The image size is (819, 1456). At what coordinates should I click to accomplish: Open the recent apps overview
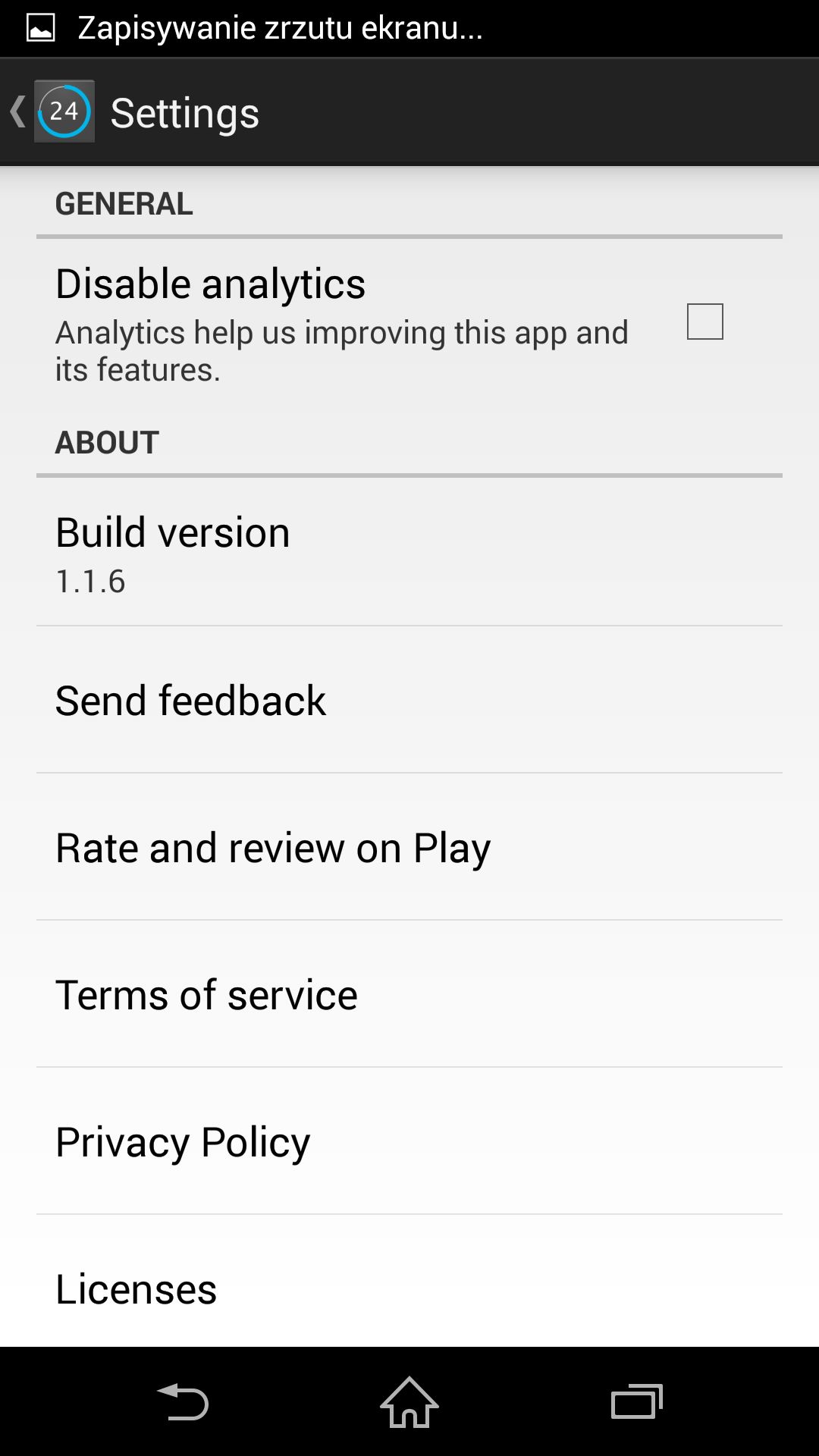(636, 1402)
